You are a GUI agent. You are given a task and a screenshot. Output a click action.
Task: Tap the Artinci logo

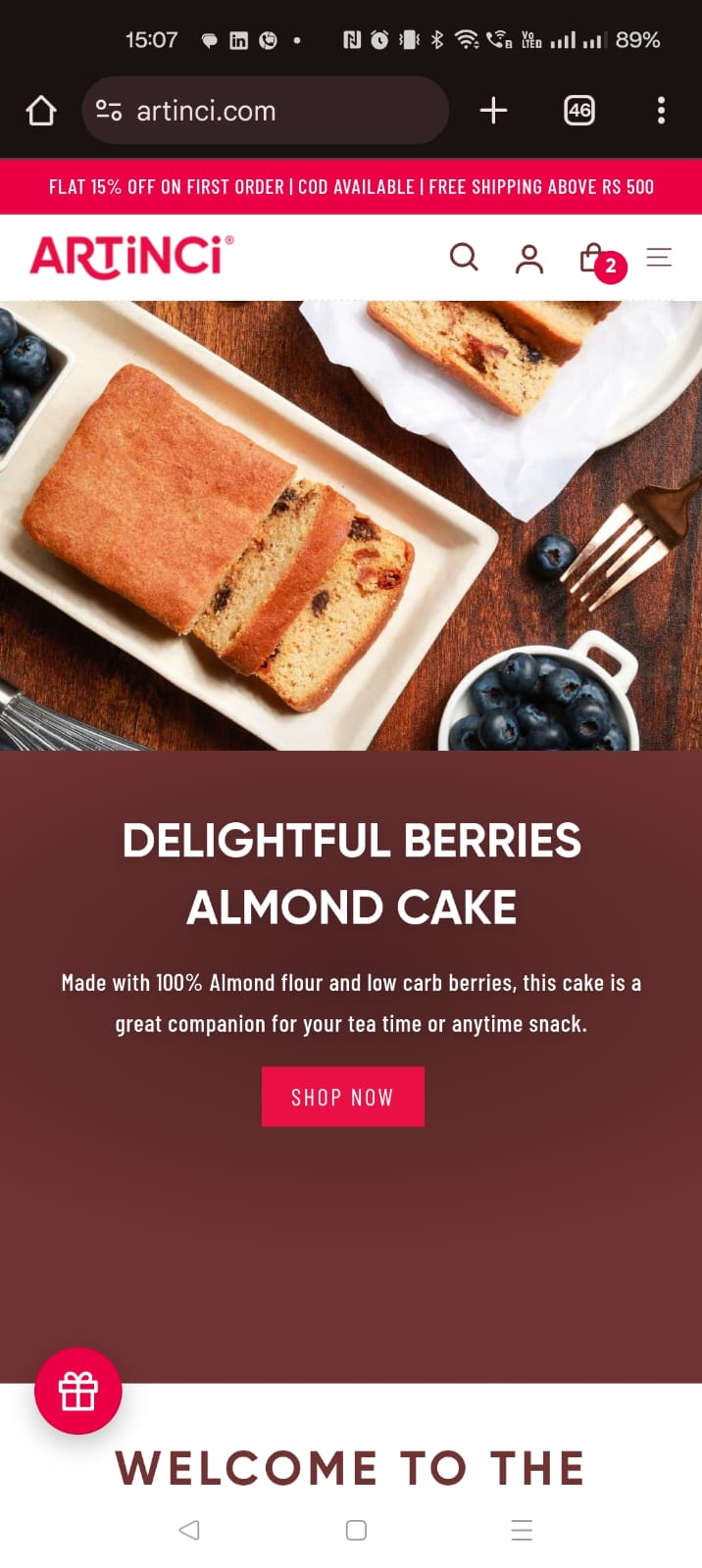(131, 258)
